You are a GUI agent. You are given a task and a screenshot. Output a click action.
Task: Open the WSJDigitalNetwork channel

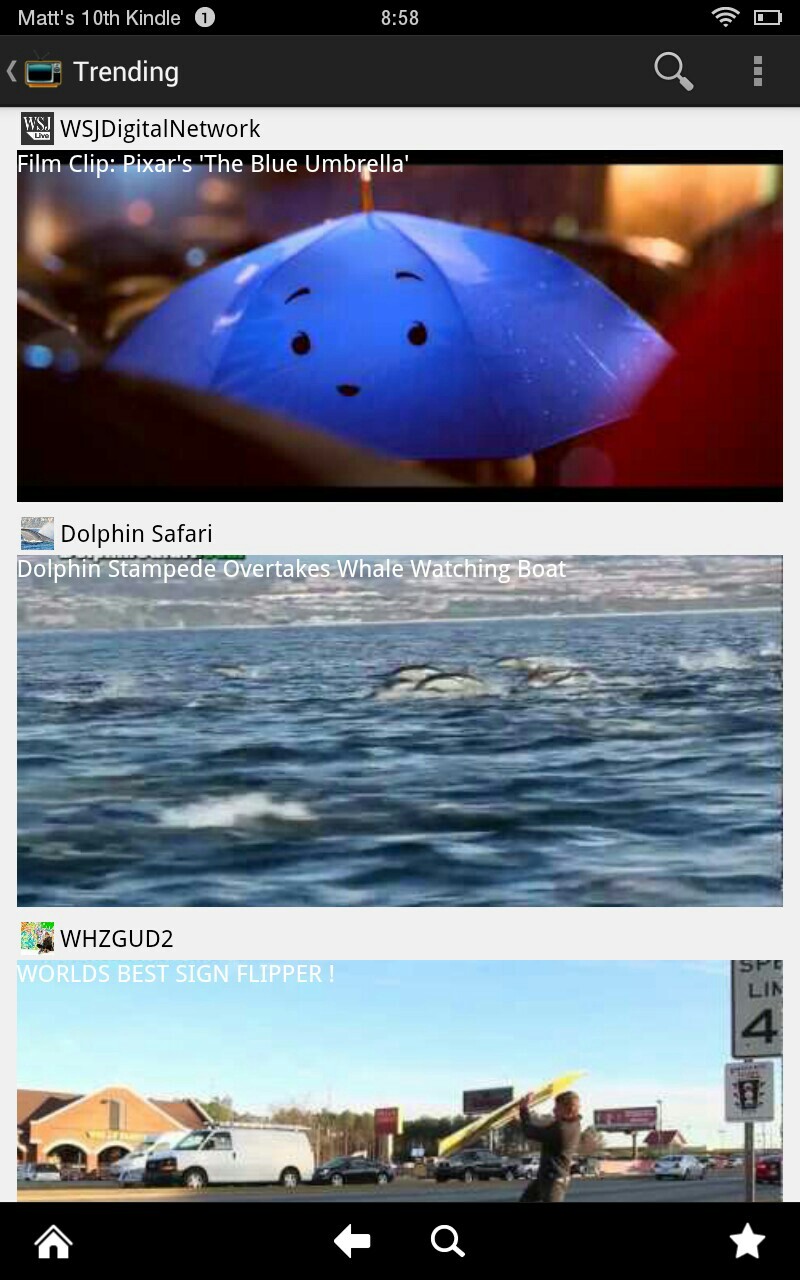click(x=159, y=129)
